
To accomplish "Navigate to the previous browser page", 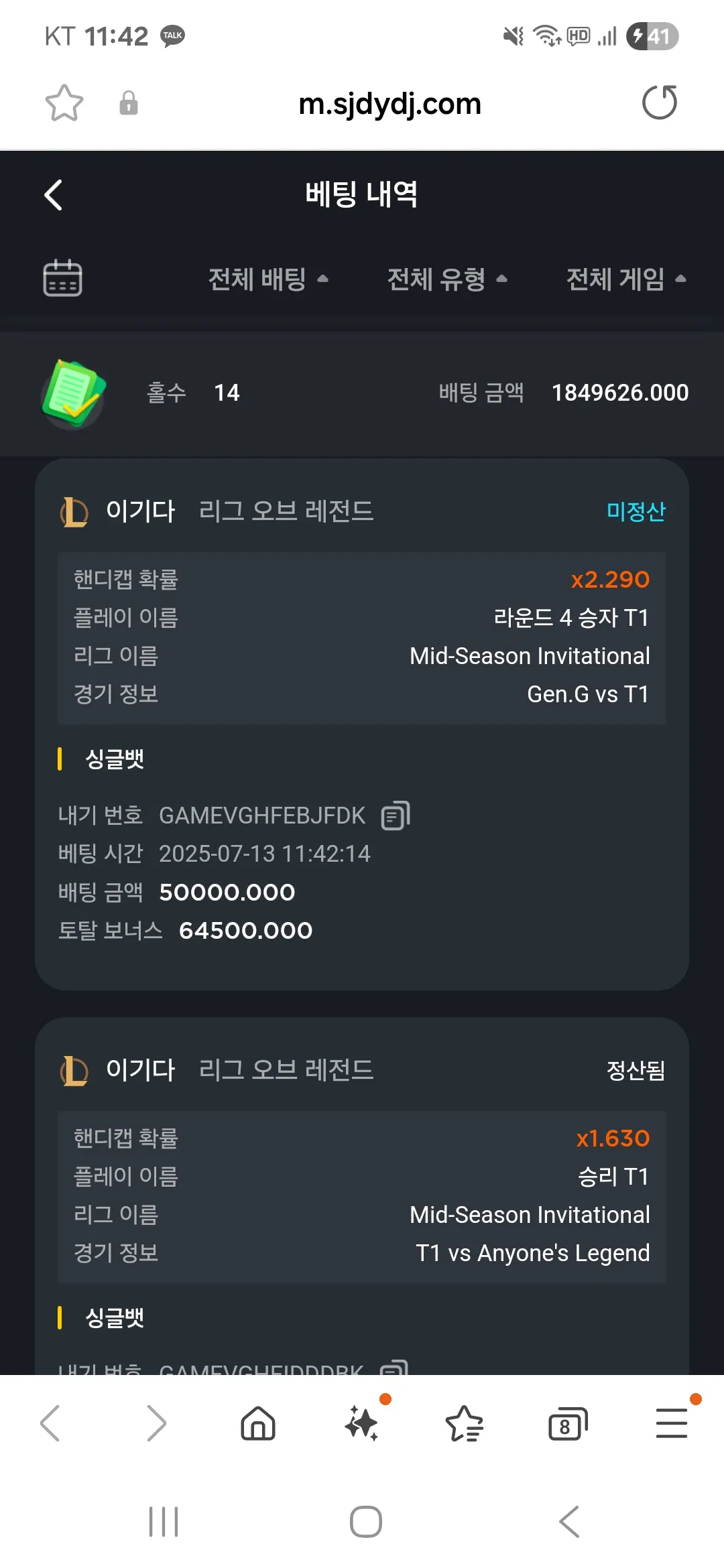I will (51, 1423).
